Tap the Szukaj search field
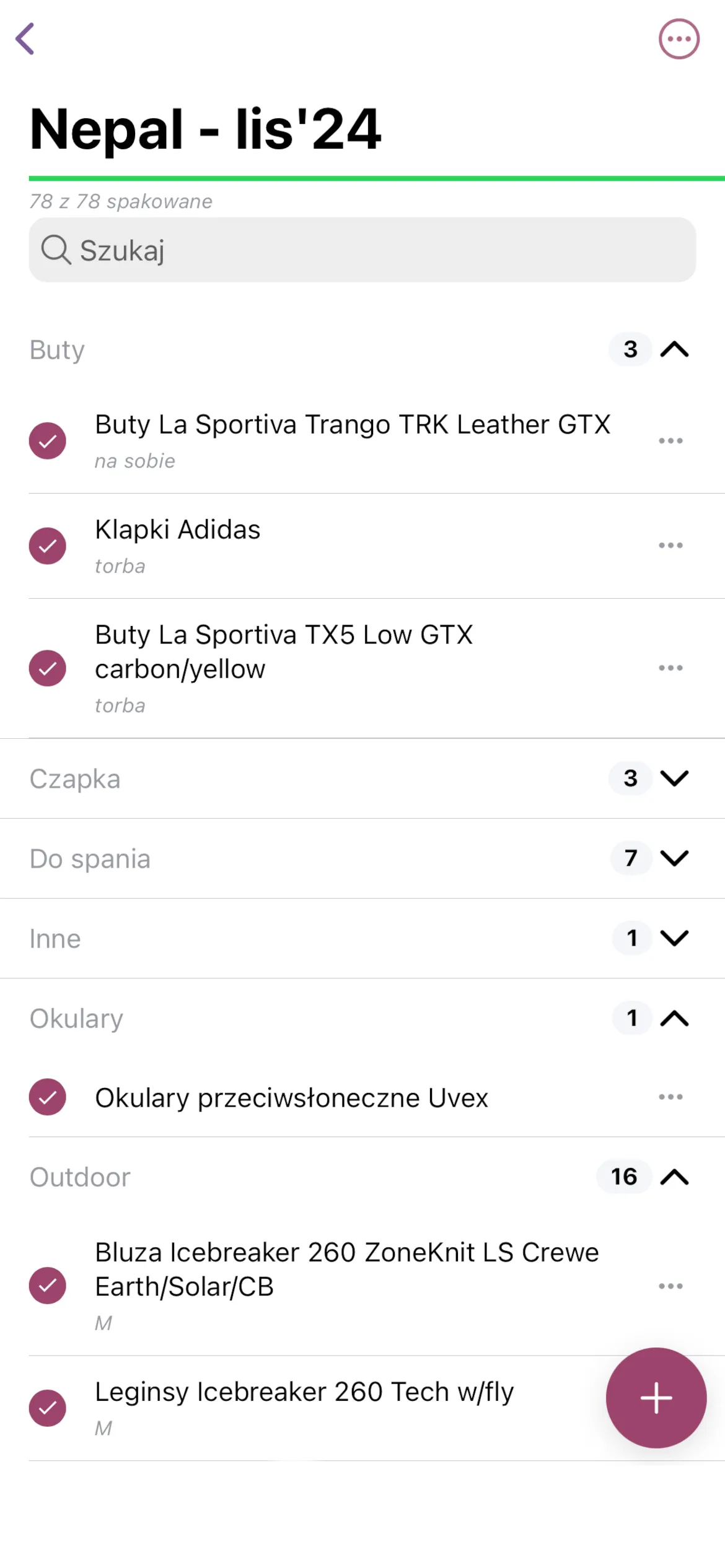This screenshot has width=725, height=1568. point(362,250)
